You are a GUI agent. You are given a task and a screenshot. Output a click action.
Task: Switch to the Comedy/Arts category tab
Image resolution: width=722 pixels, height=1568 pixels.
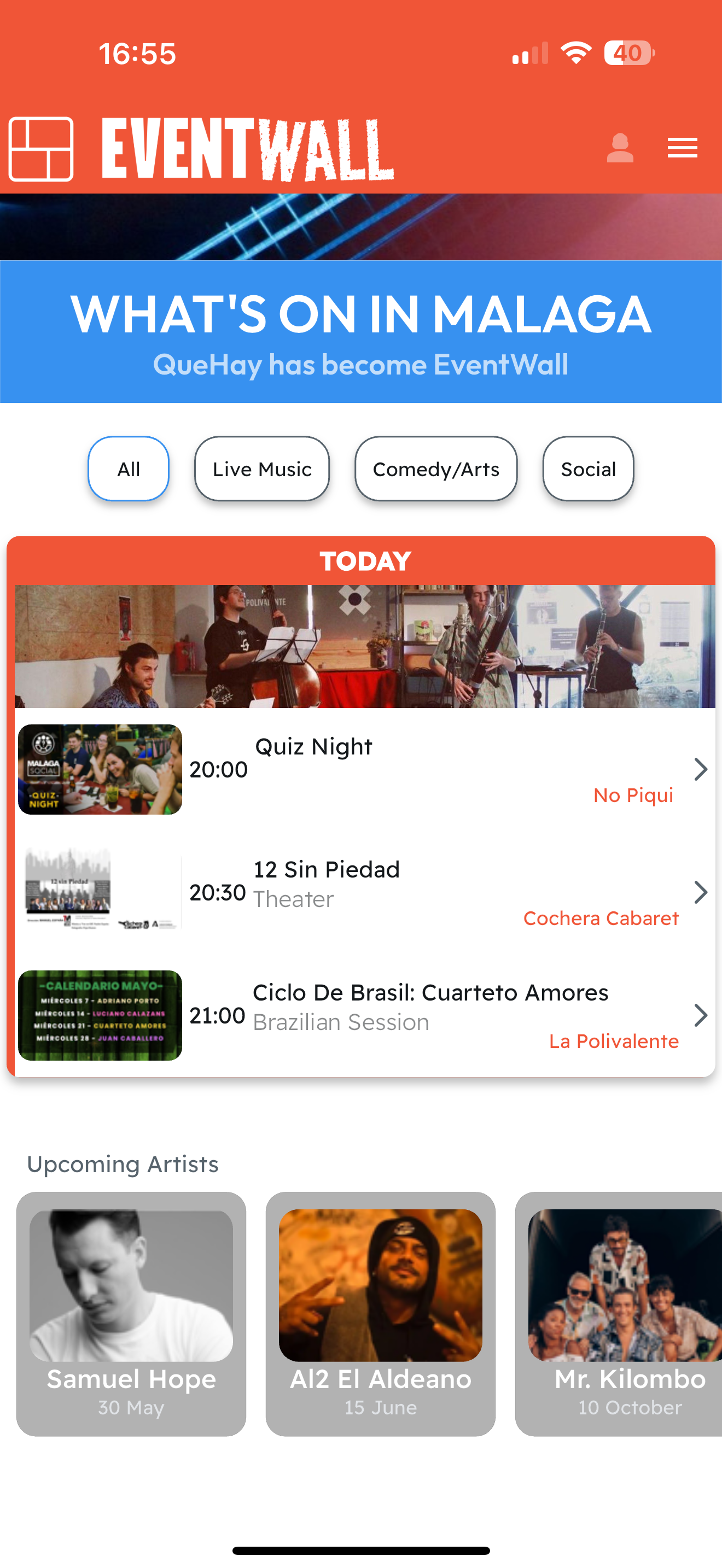click(x=436, y=469)
